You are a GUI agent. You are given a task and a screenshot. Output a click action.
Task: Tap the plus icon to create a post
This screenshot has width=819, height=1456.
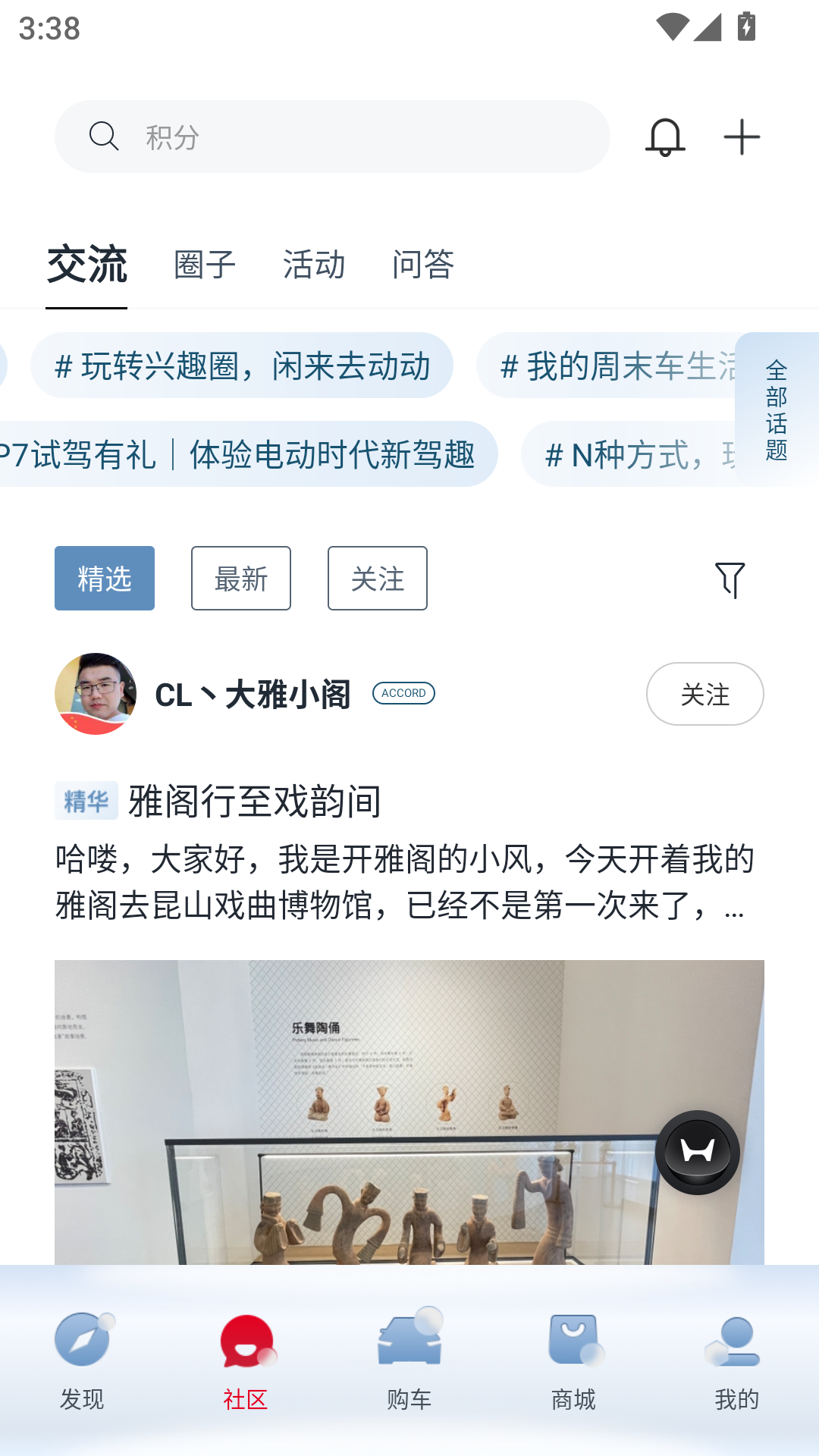coord(741,136)
